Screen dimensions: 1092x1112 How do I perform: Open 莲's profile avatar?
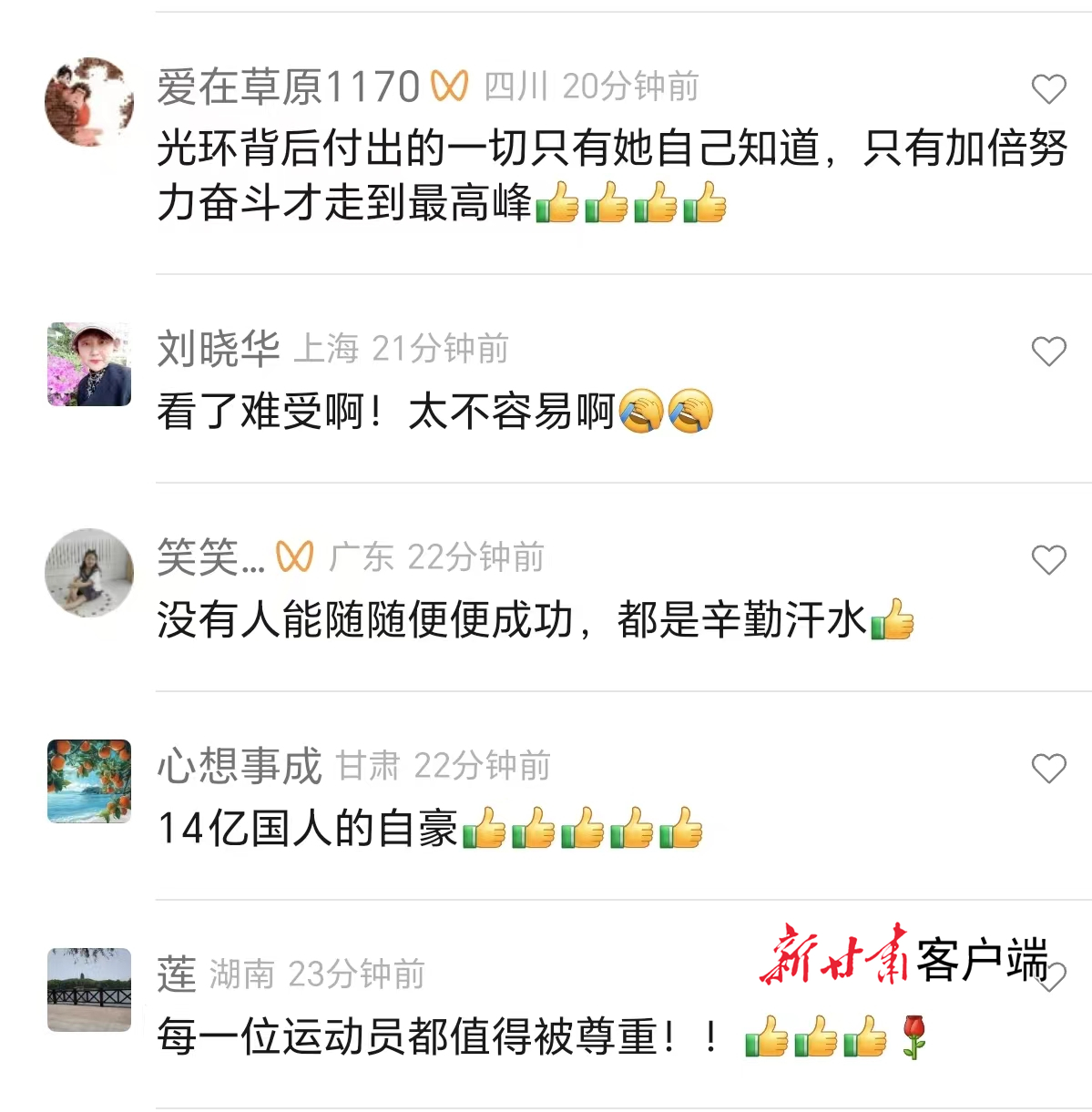tap(89, 990)
